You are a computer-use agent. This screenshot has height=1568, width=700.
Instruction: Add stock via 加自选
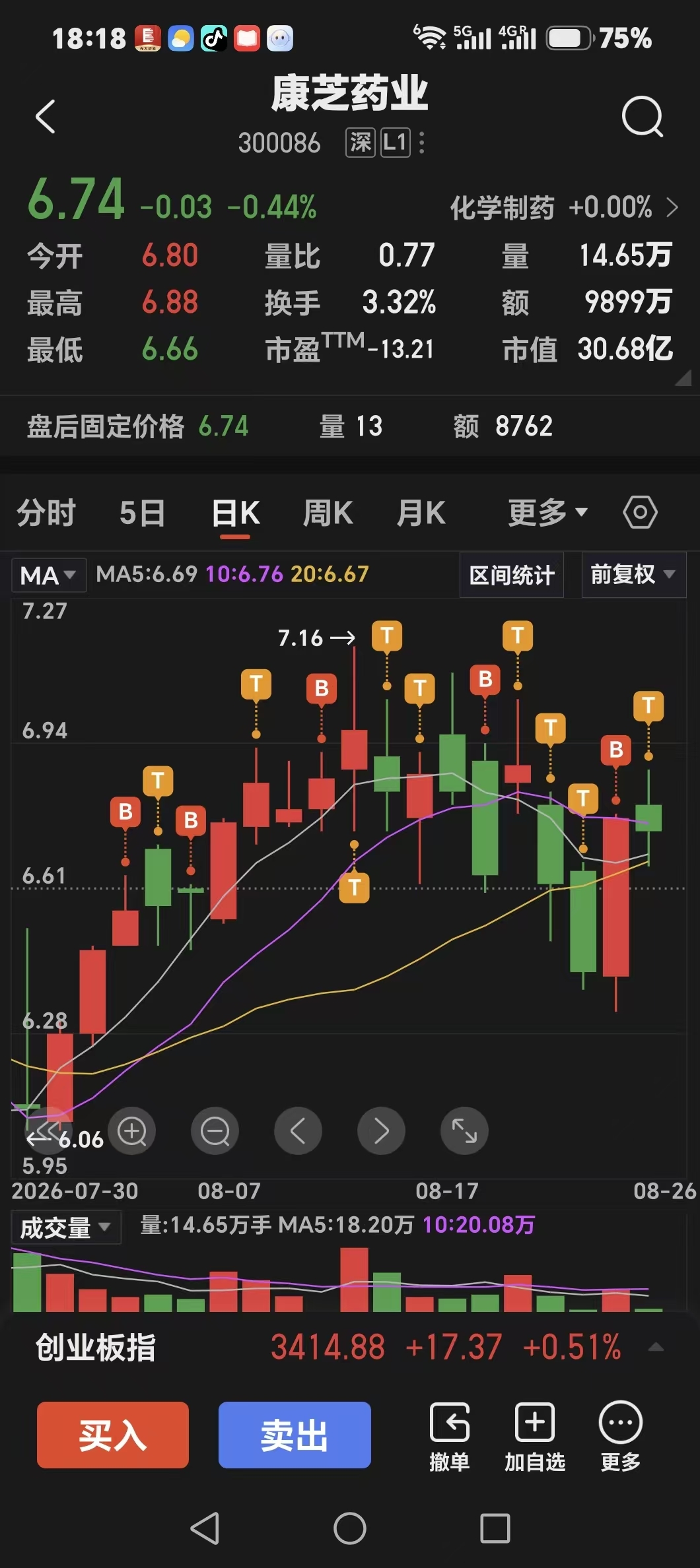coord(535,1437)
